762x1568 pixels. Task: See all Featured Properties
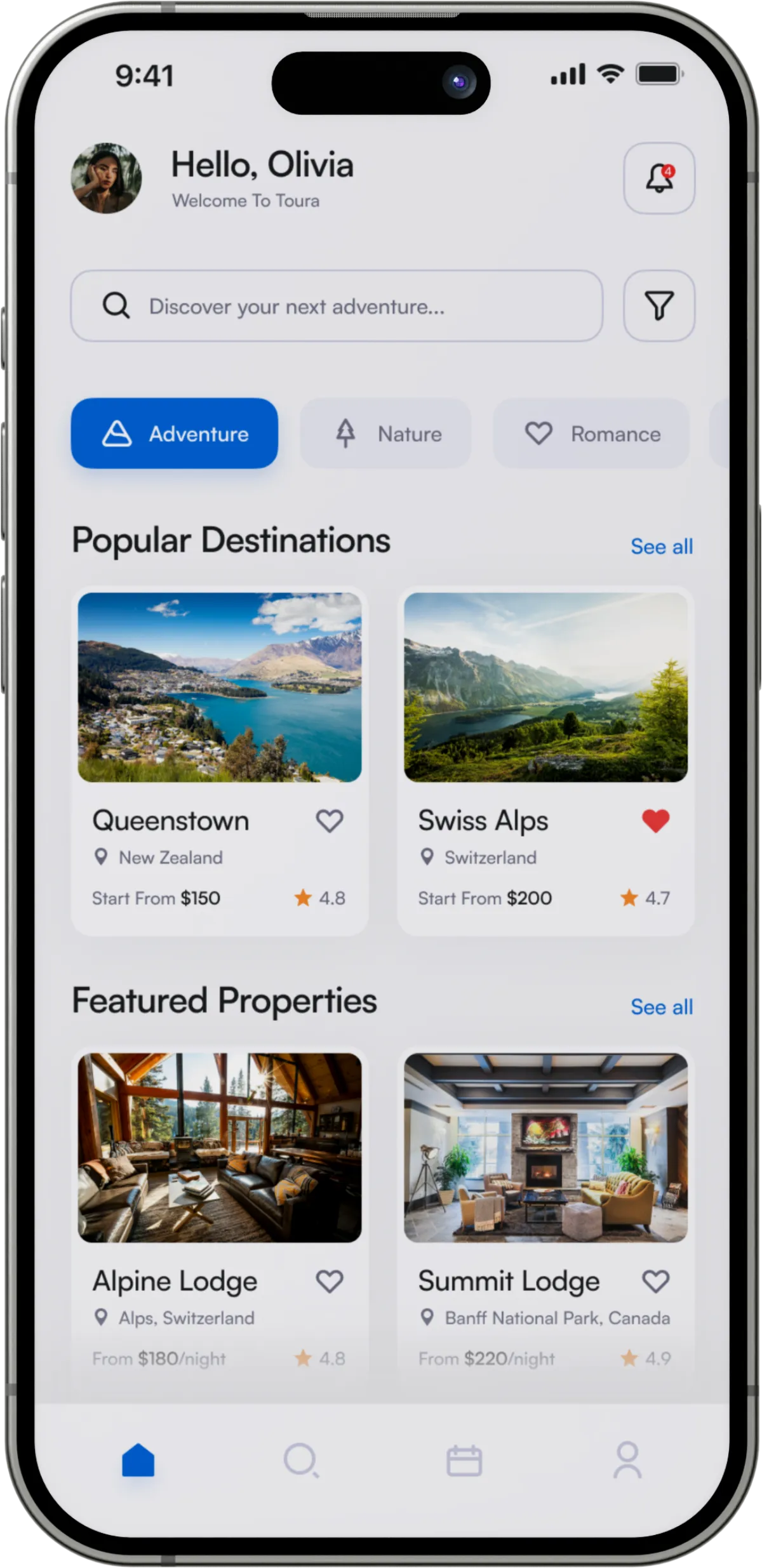coord(661,1007)
